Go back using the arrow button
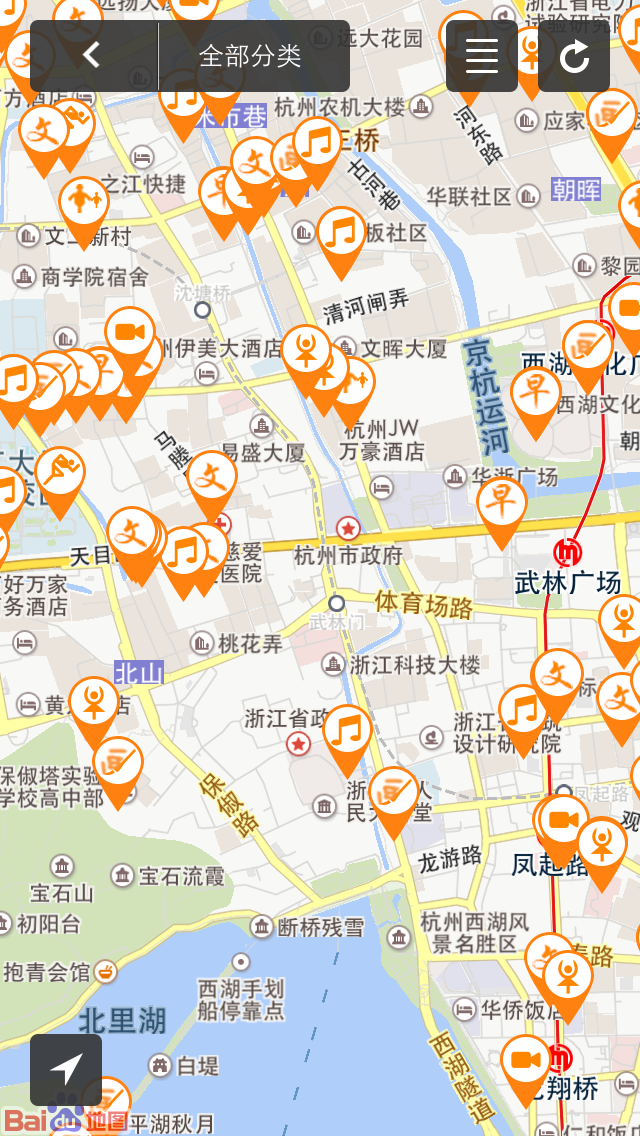640x1136 pixels. click(x=92, y=56)
